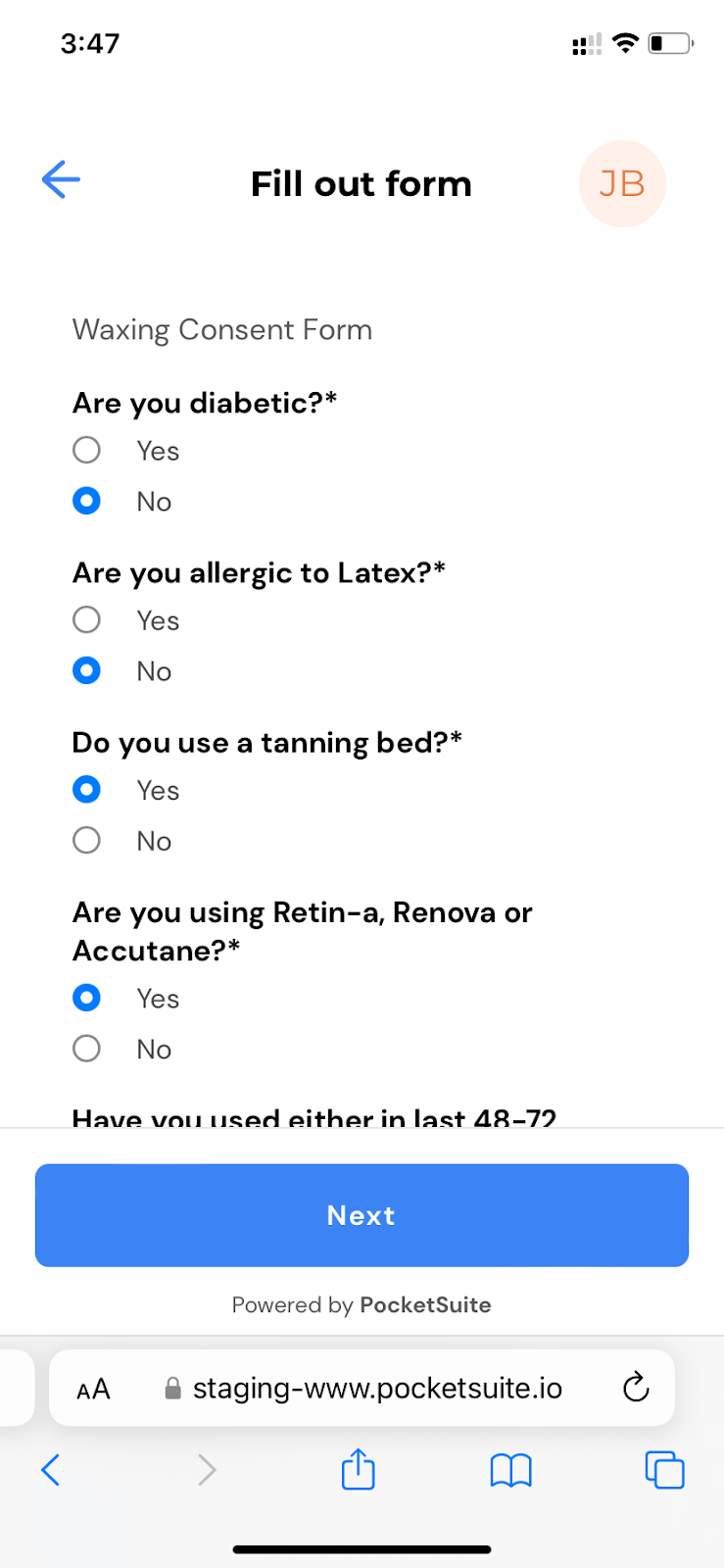Open the JB profile avatar
The width and height of the screenshot is (724, 1568).
tap(622, 183)
